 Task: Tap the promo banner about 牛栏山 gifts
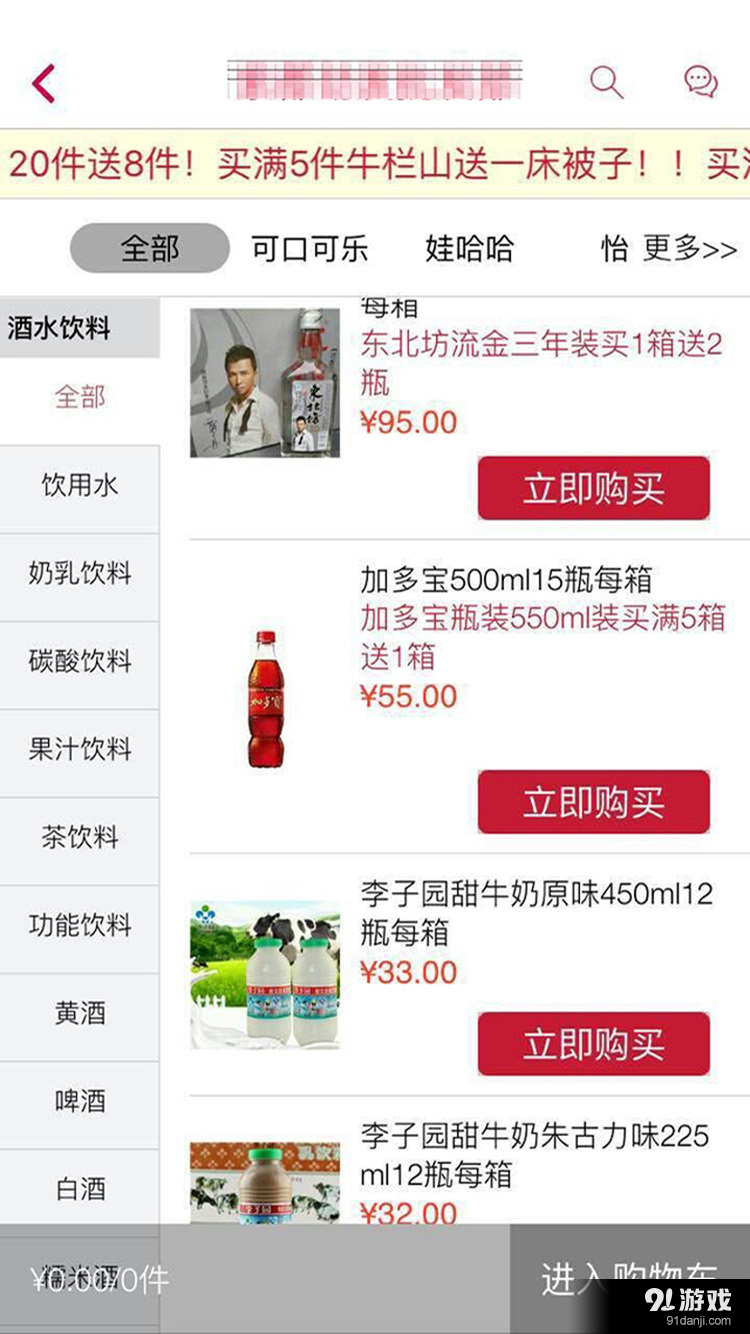(x=375, y=165)
